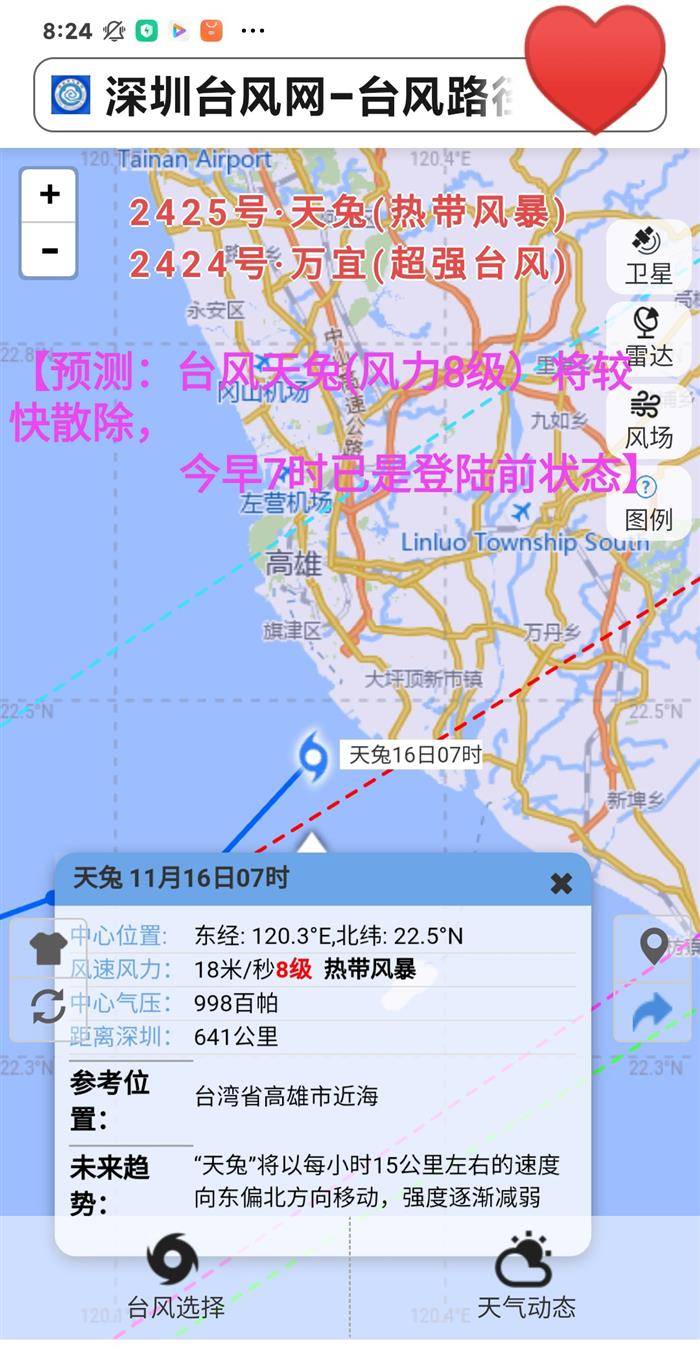Close the 天兔 info popup

tap(561, 883)
